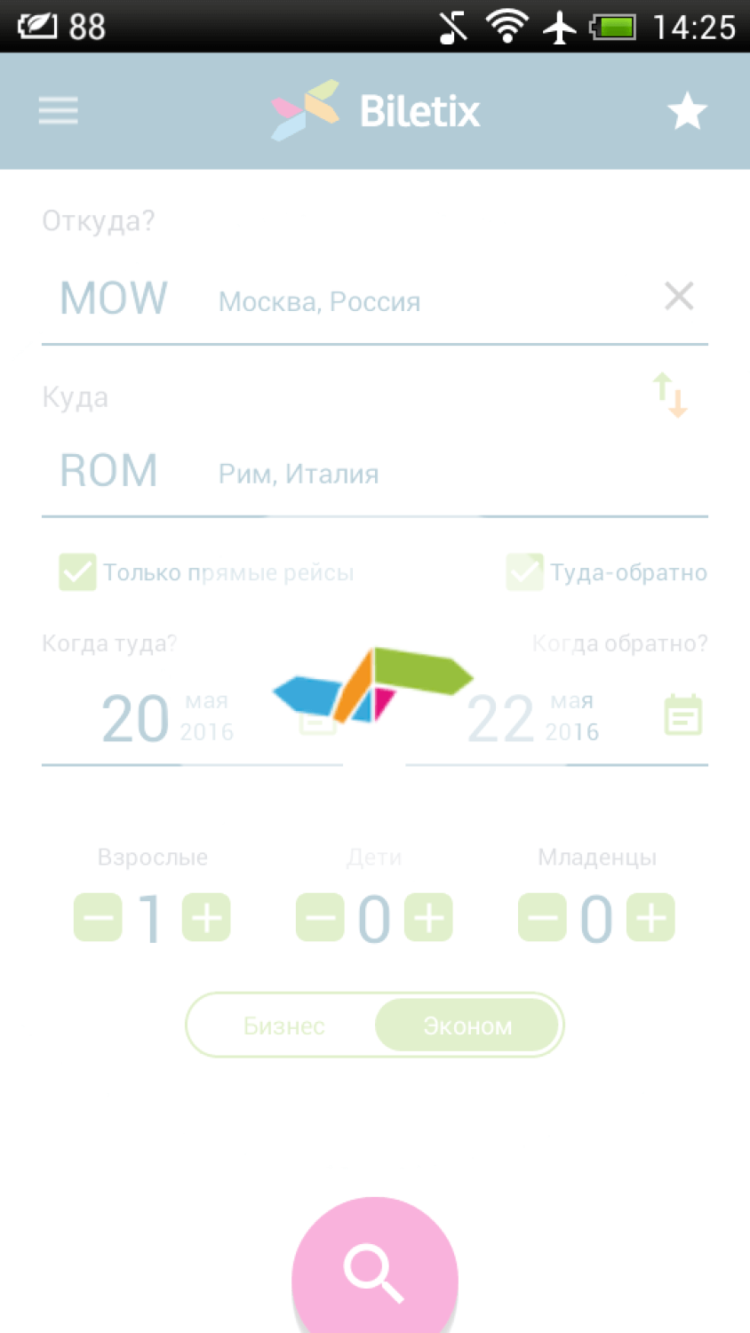Screen dimensions: 750x1333
Task: Decrease the adults count with minus
Action: 96,916
